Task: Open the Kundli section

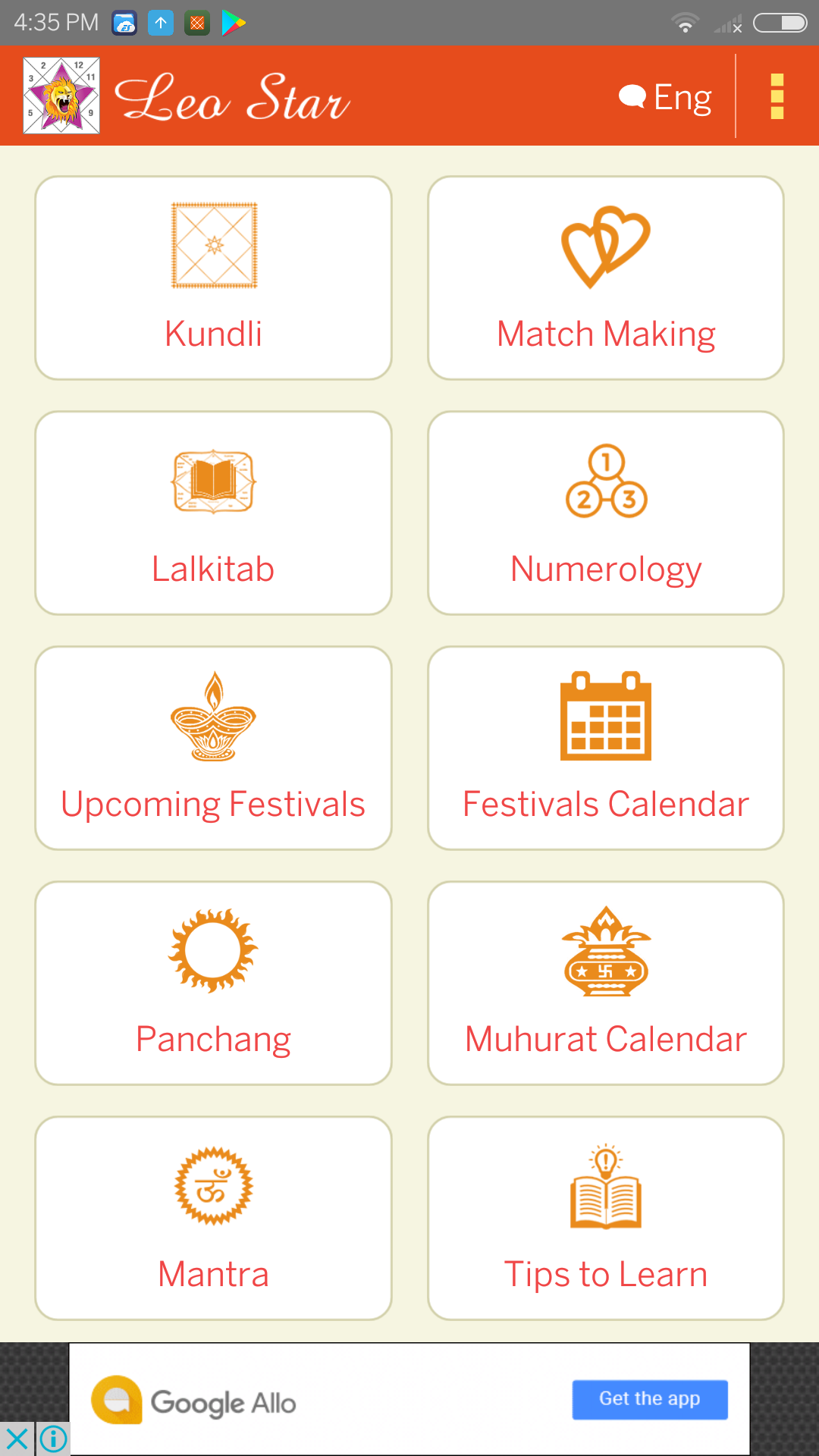Action: (x=213, y=278)
